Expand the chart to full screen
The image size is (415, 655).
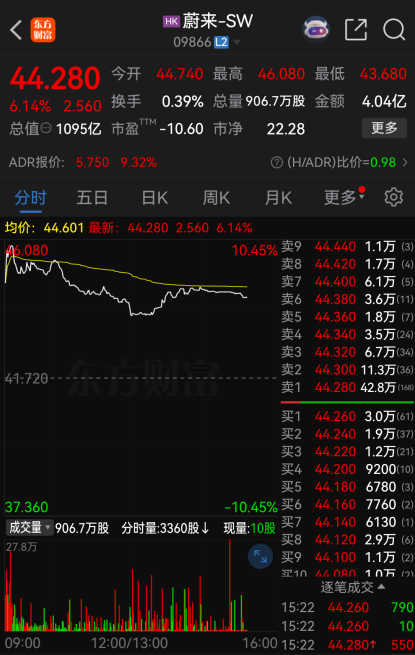click(260, 556)
